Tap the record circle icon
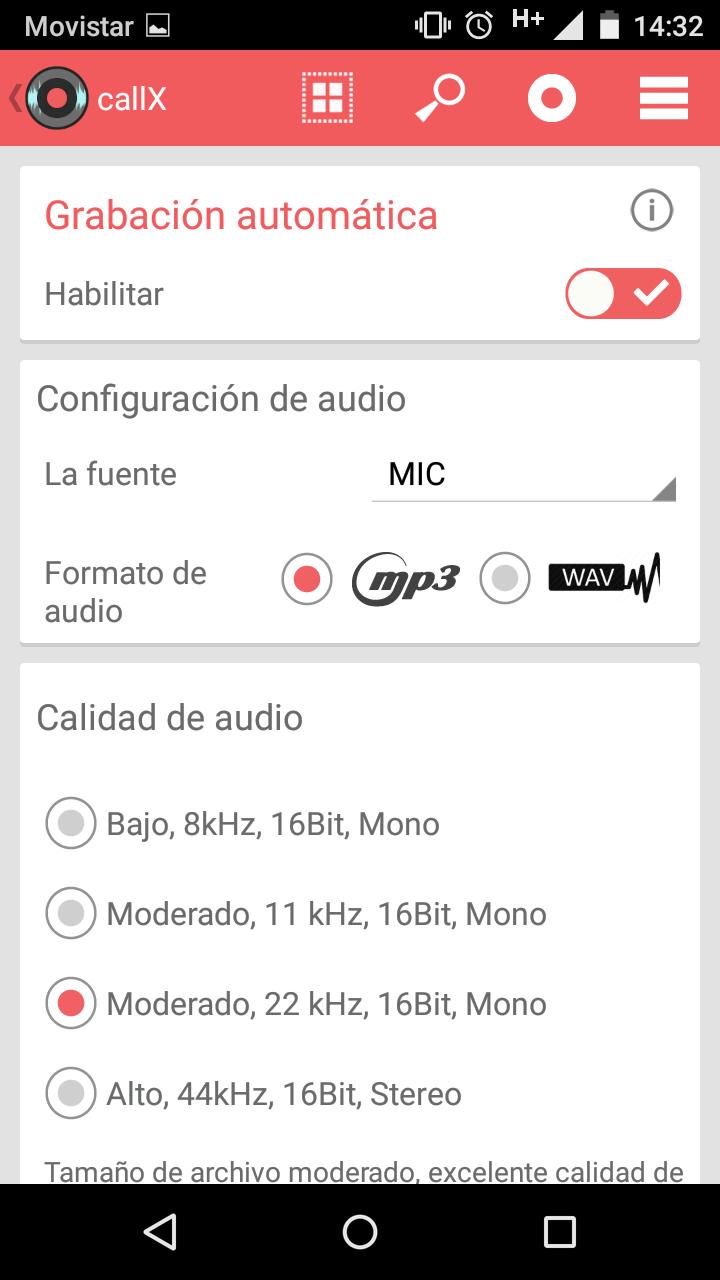The height and width of the screenshot is (1280, 720). point(552,98)
